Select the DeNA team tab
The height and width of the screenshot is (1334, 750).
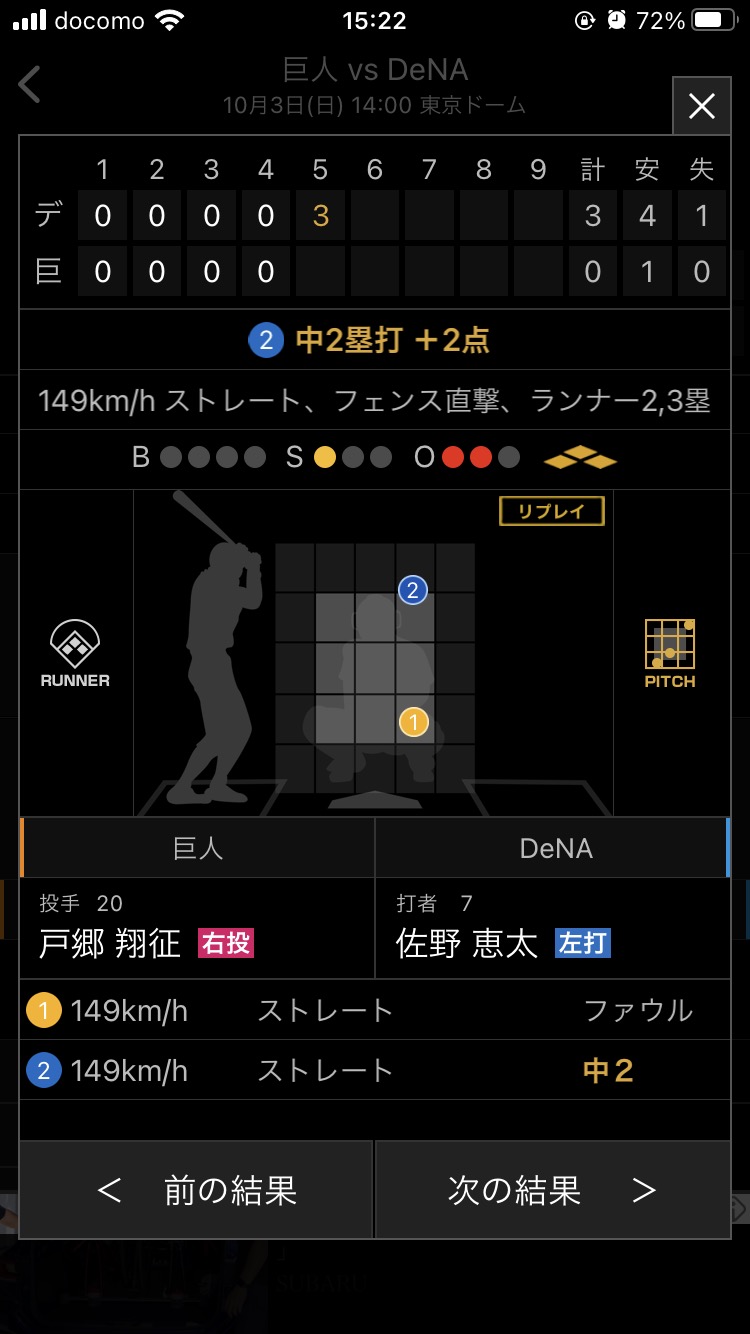[x=554, y=848]
